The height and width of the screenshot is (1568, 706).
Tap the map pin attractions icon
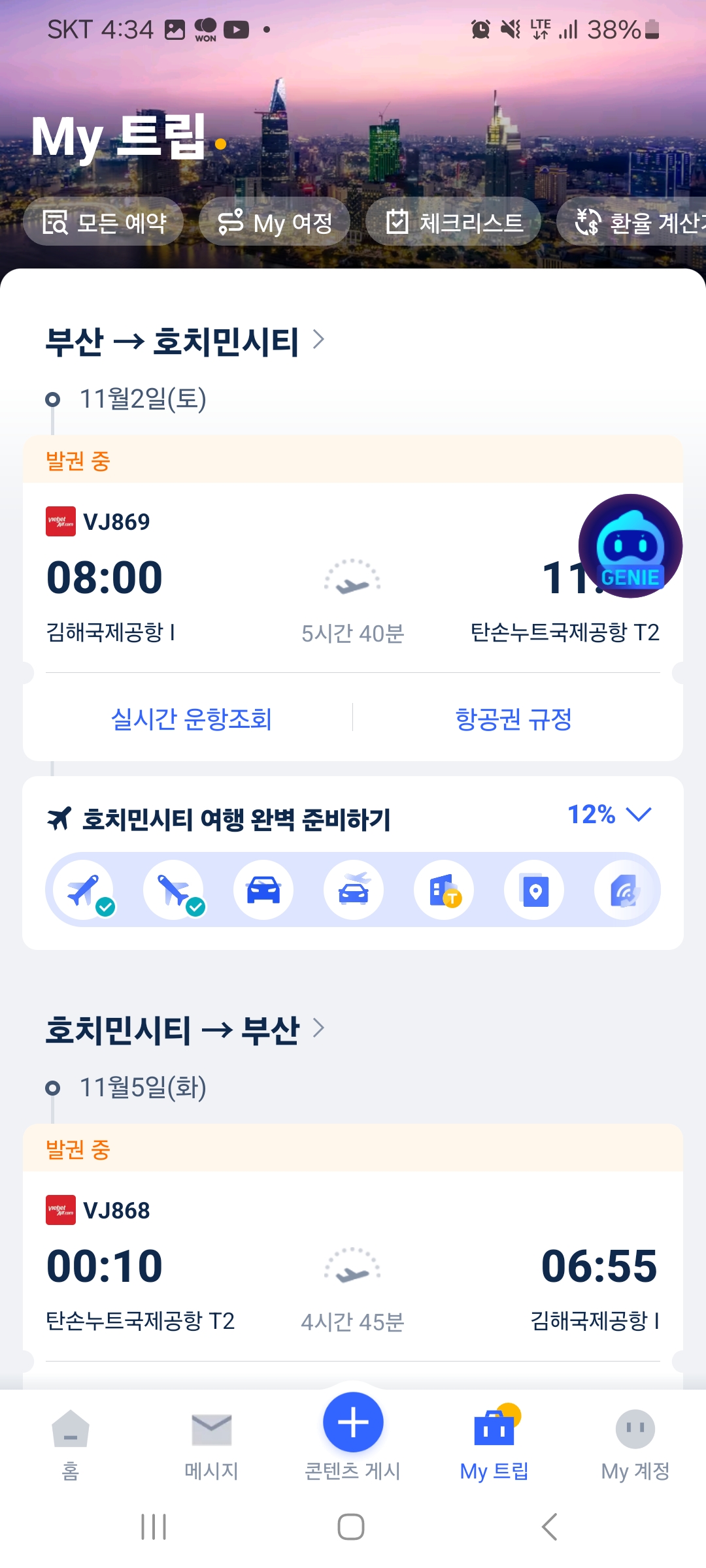click(x=534, y=890)
